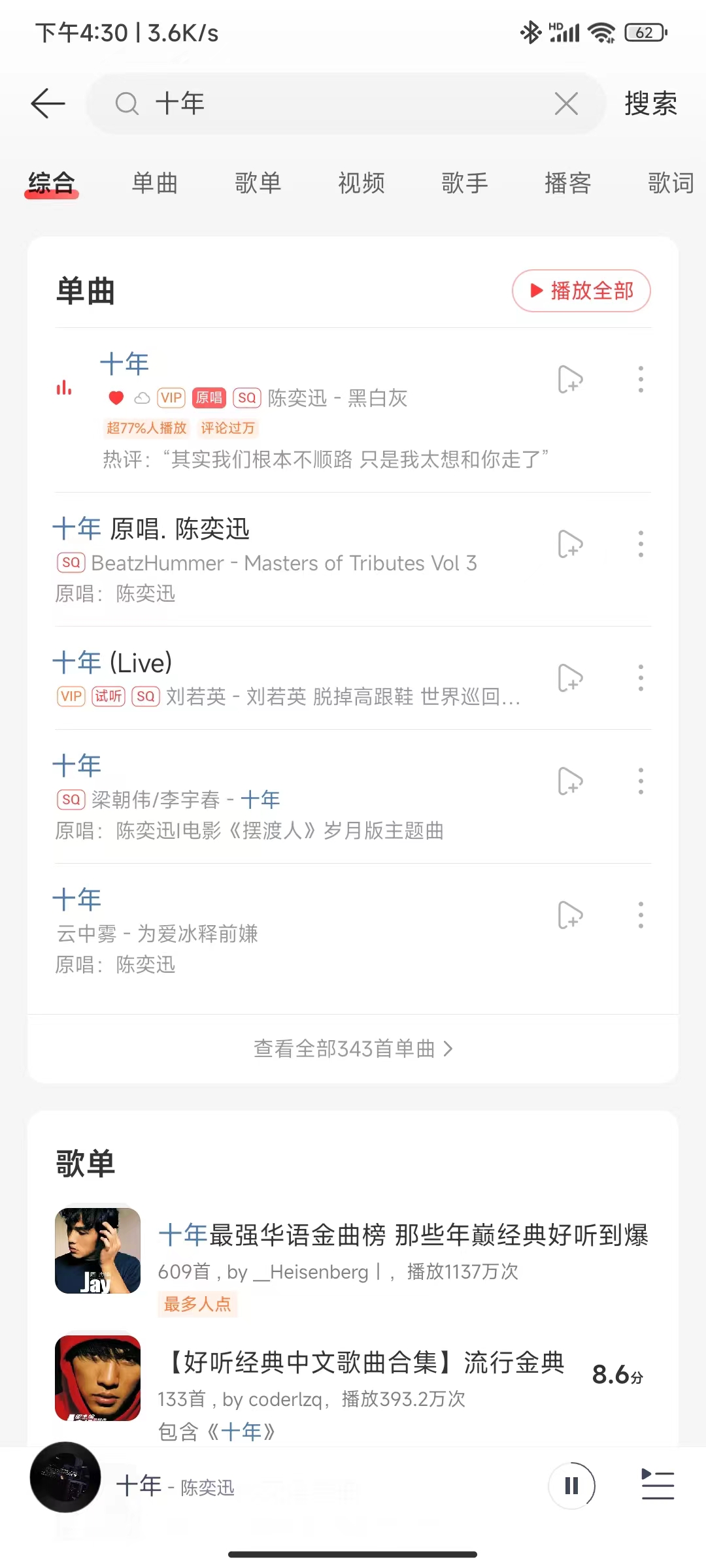Viewport: 706px width, 1568px height.
Task: Tap the 搜索 button
Action: [x=650, y=103]
